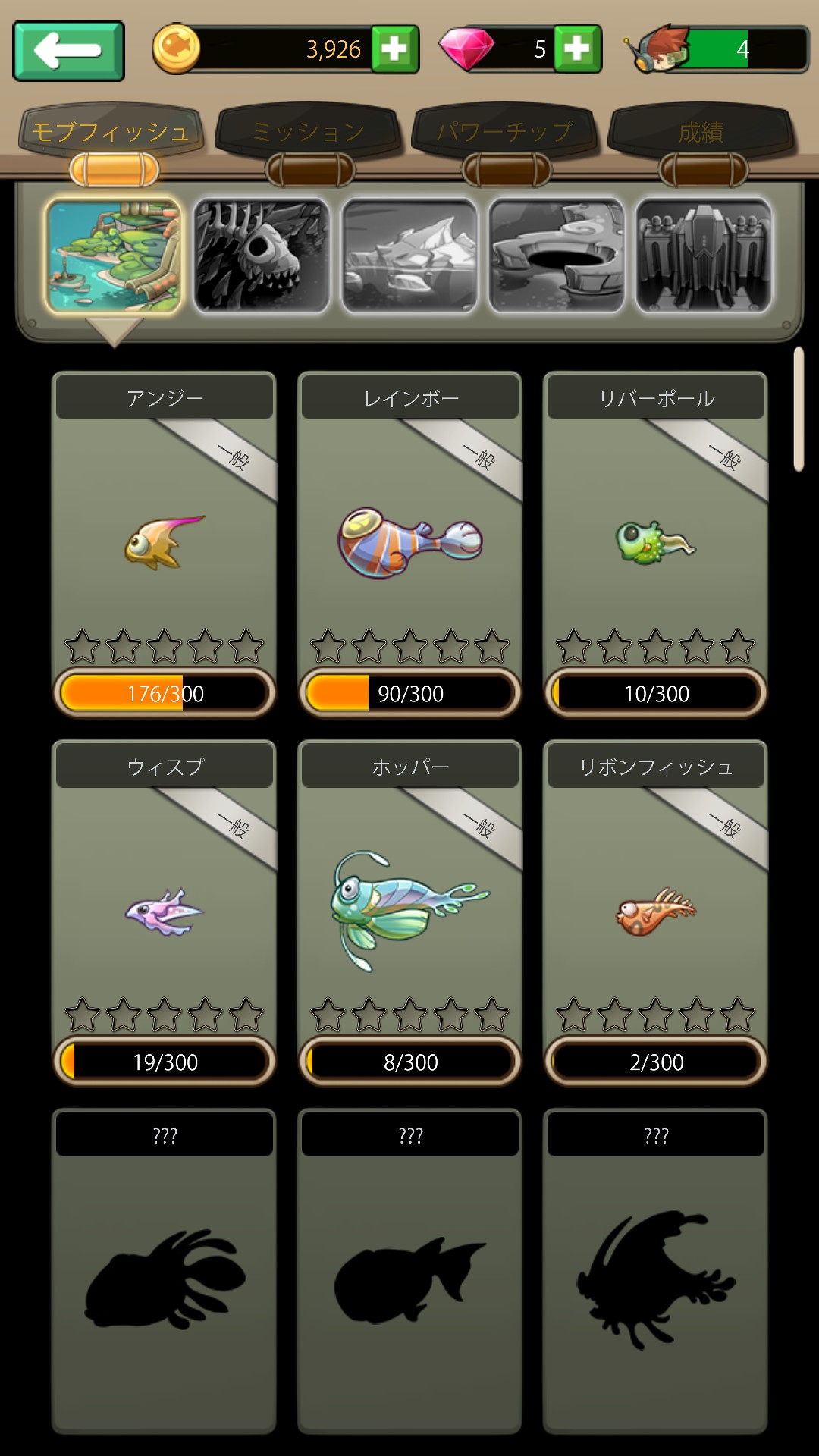Viewport: 819px width, 1456px height.
Task: Select the skull cave area thumbnail
Action: pyautogui.click(x=261, y=256)
